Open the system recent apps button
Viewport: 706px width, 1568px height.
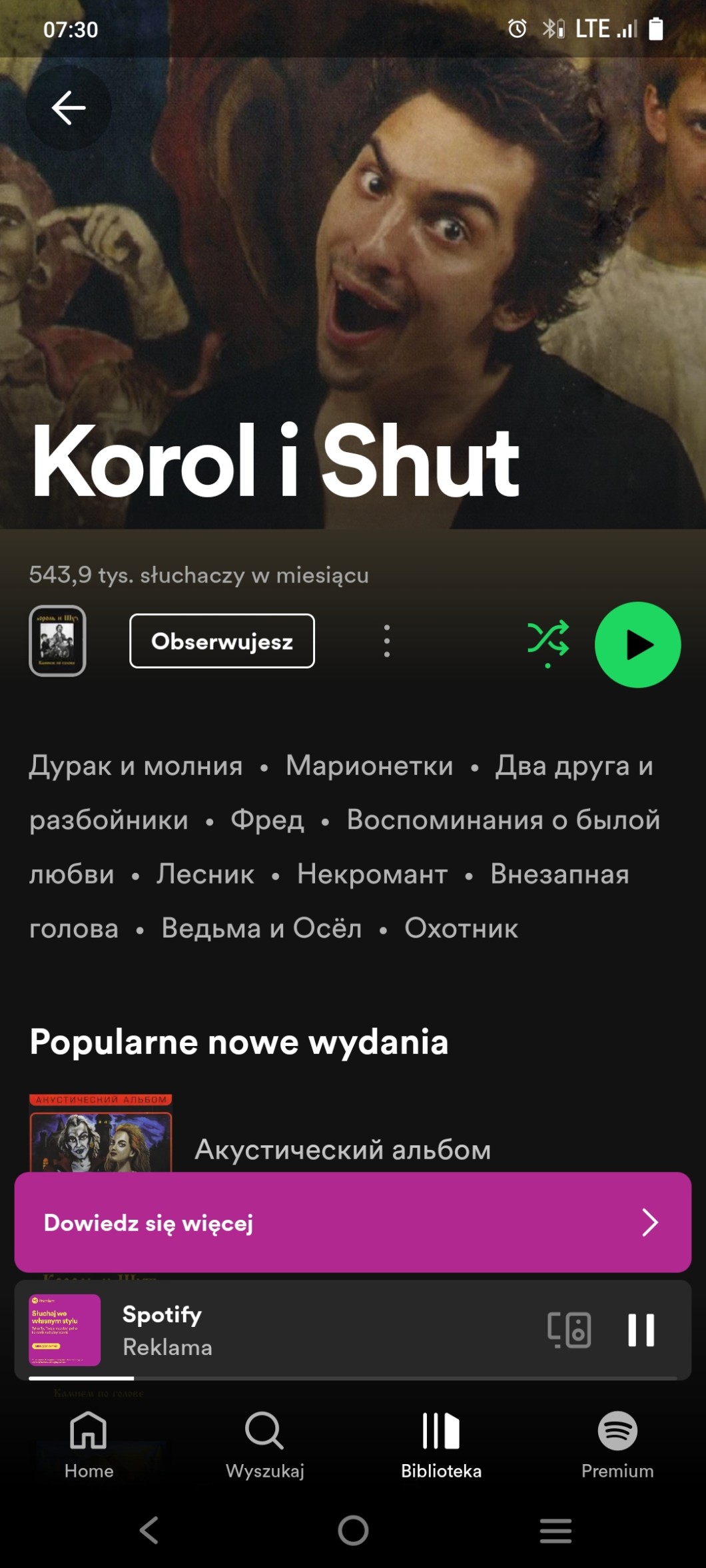555,1530
